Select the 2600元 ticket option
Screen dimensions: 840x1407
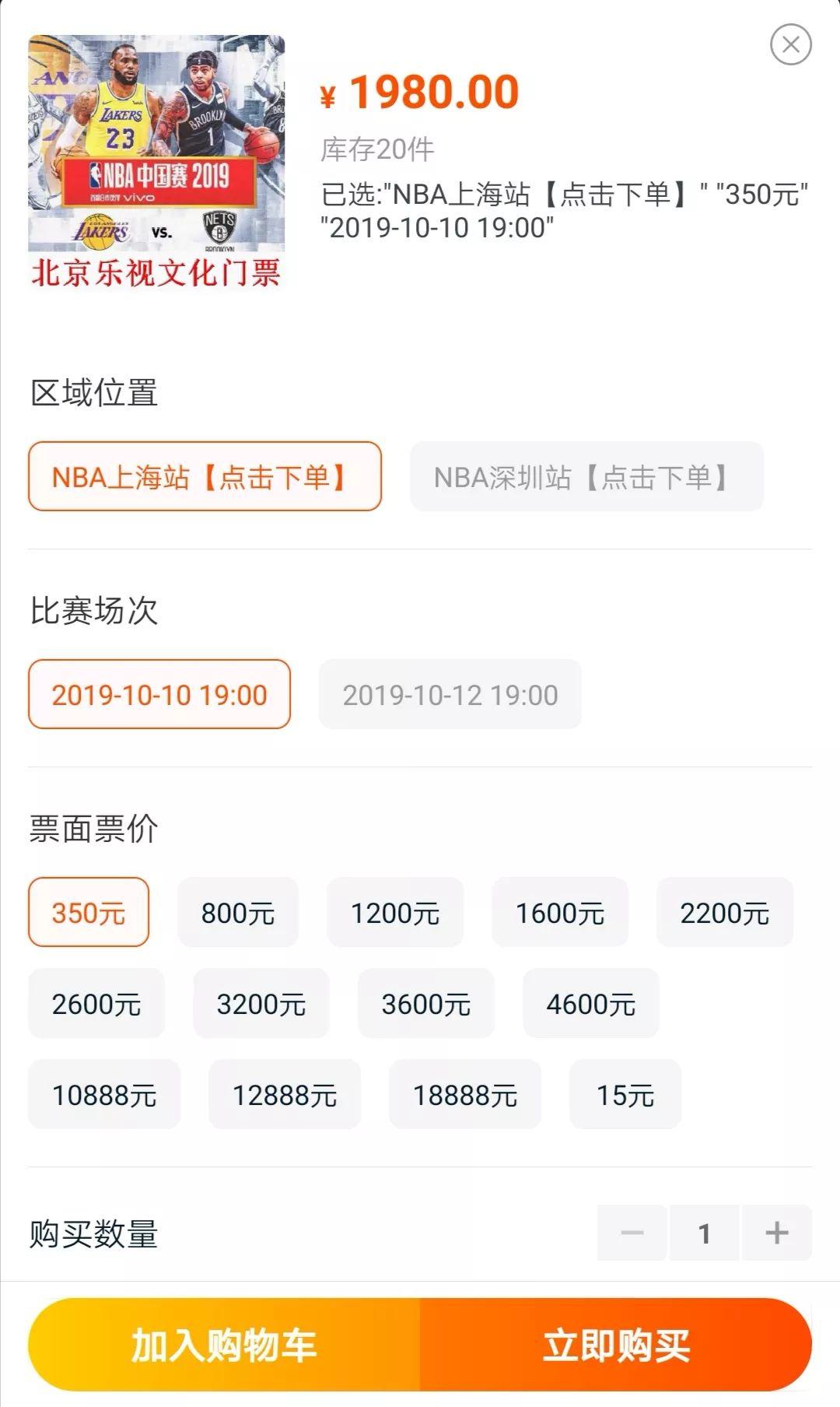tap(96, 1003)
